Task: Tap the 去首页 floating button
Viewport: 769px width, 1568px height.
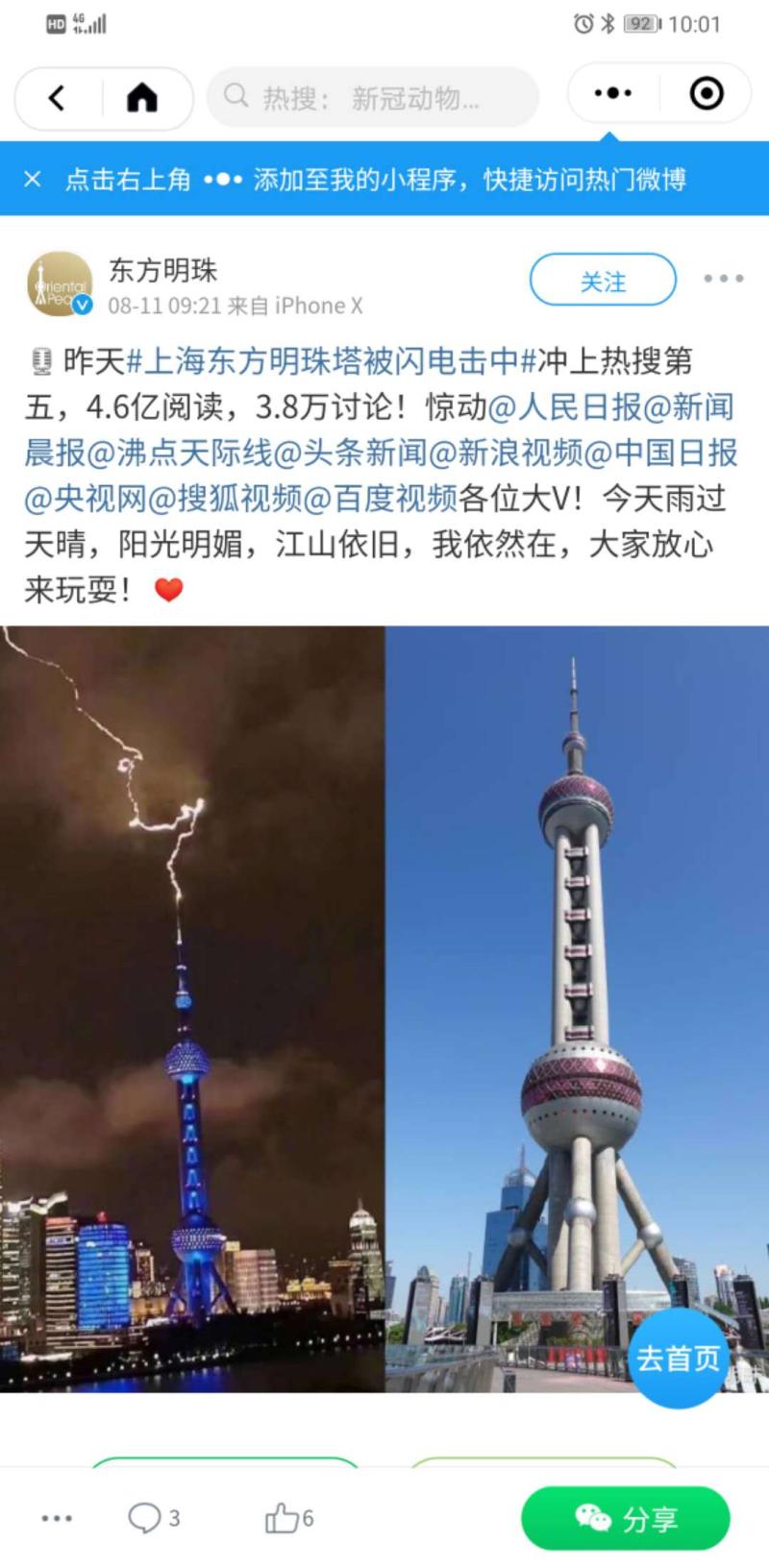Action: click(678, 1358)
